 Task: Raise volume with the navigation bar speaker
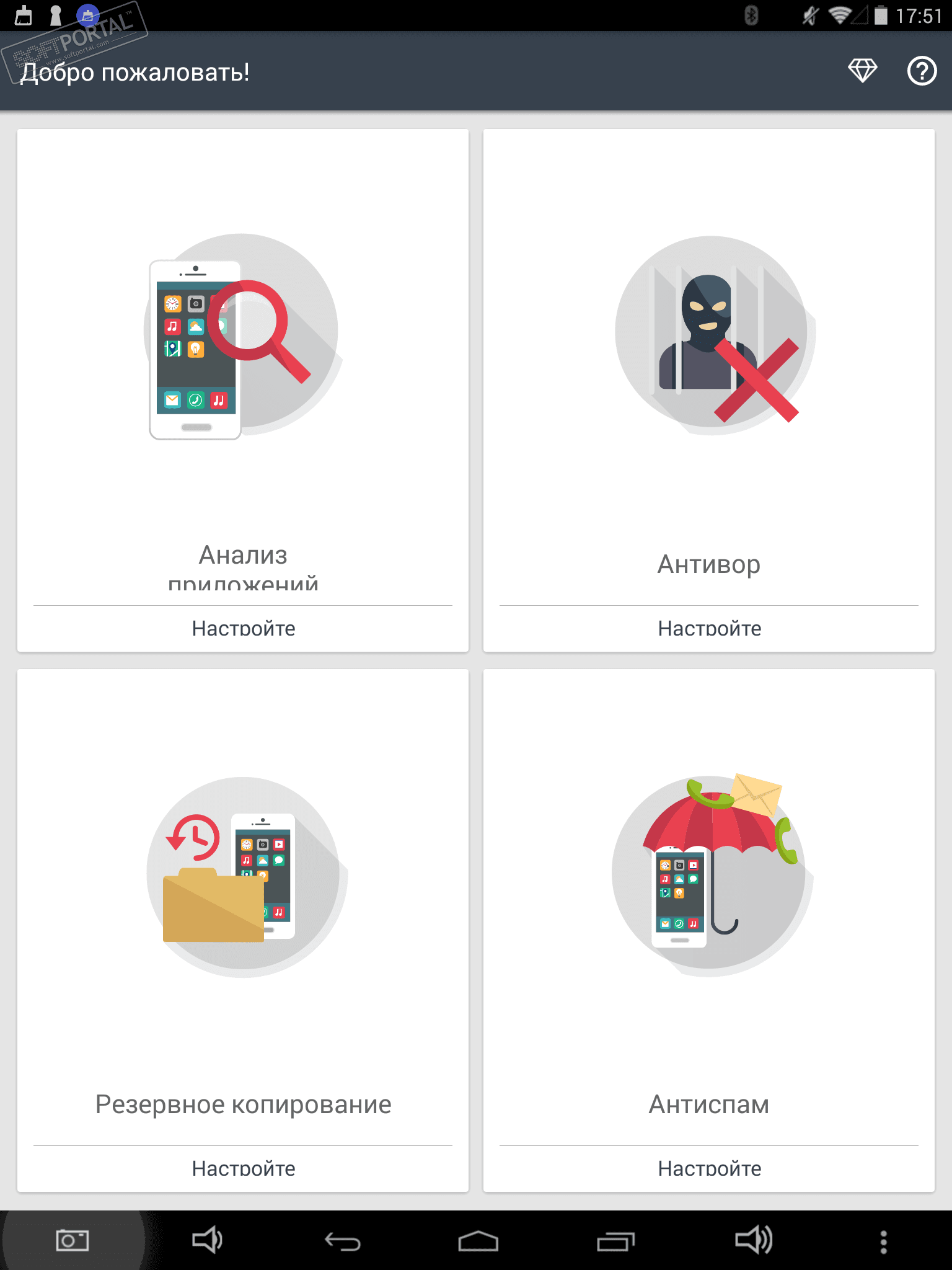click(x=753, y=1240)
